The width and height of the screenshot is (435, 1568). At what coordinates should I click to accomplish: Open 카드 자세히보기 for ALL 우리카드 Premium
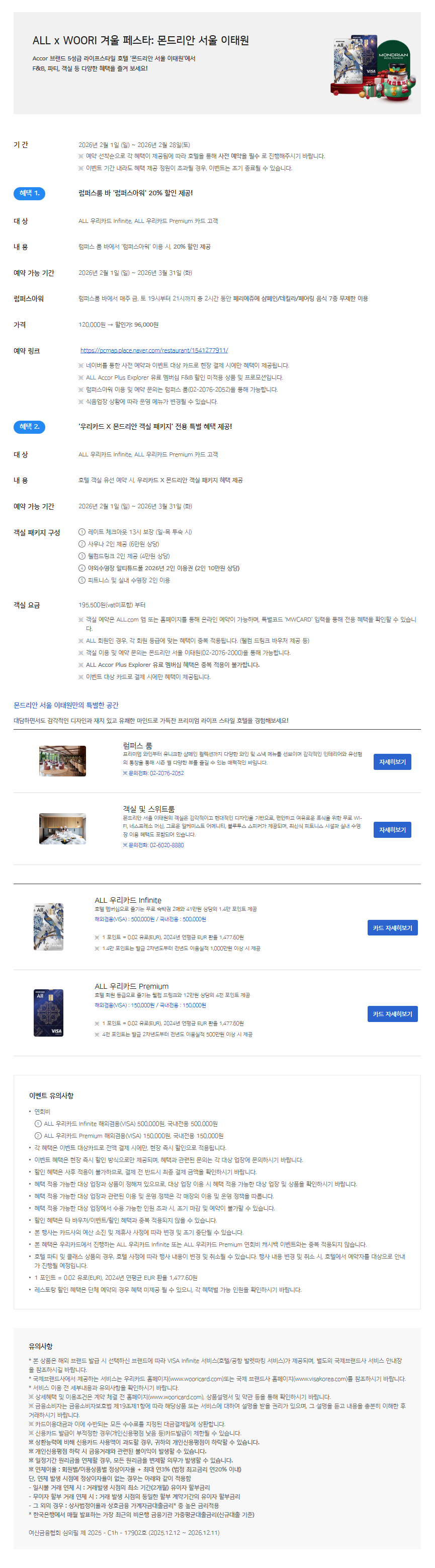pyautogui.click(x=392, y=1013)
